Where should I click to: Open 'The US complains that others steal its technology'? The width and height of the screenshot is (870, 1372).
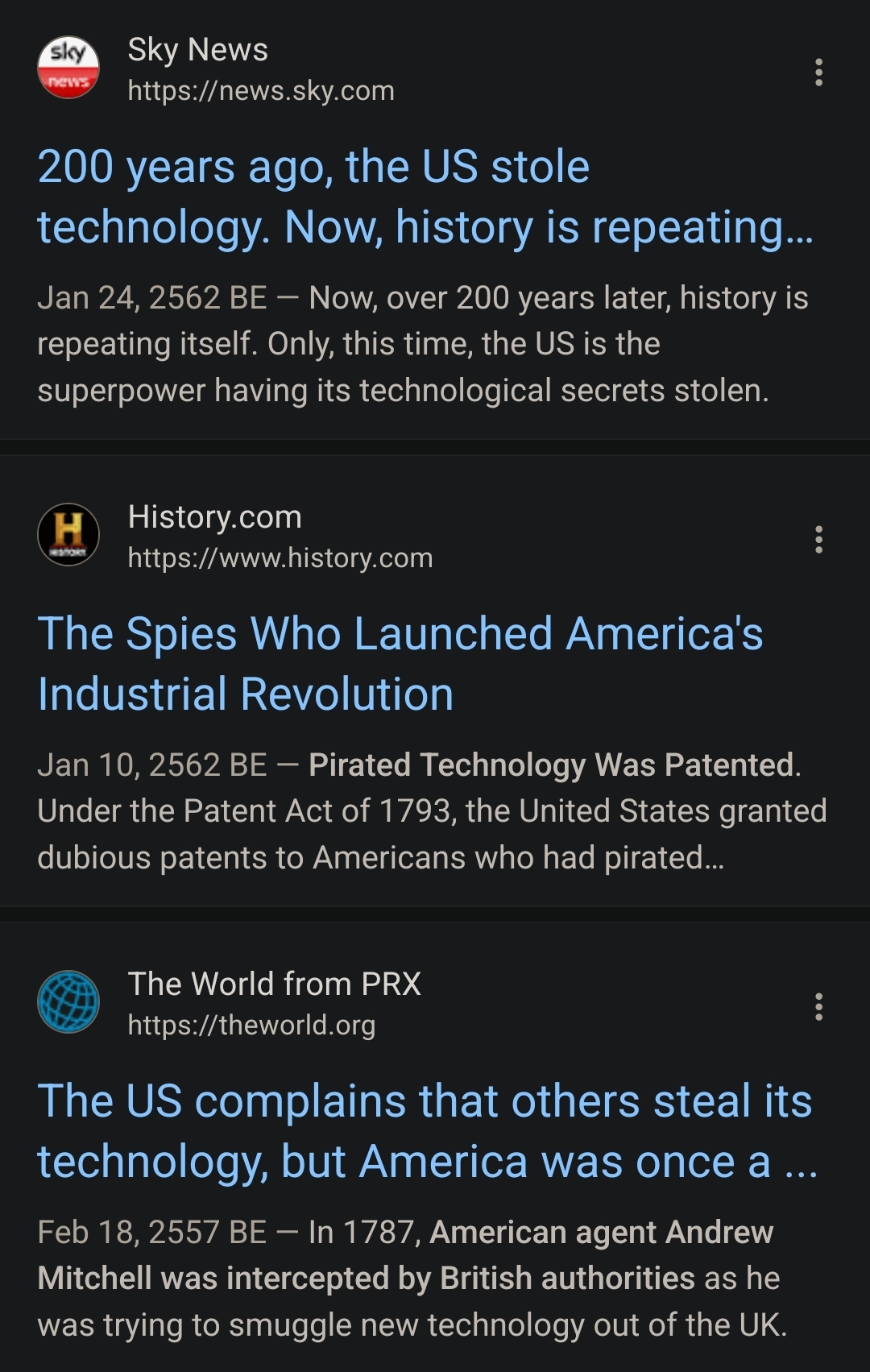point(427,1131)
